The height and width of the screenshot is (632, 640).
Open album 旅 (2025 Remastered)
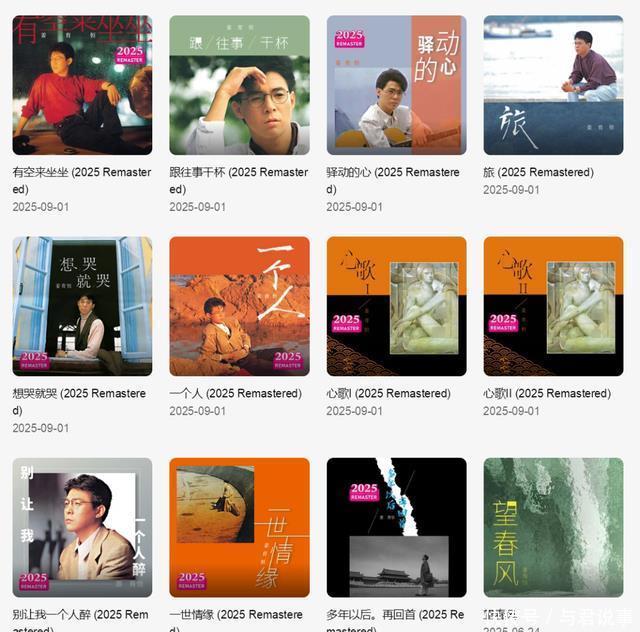point(553,85)
